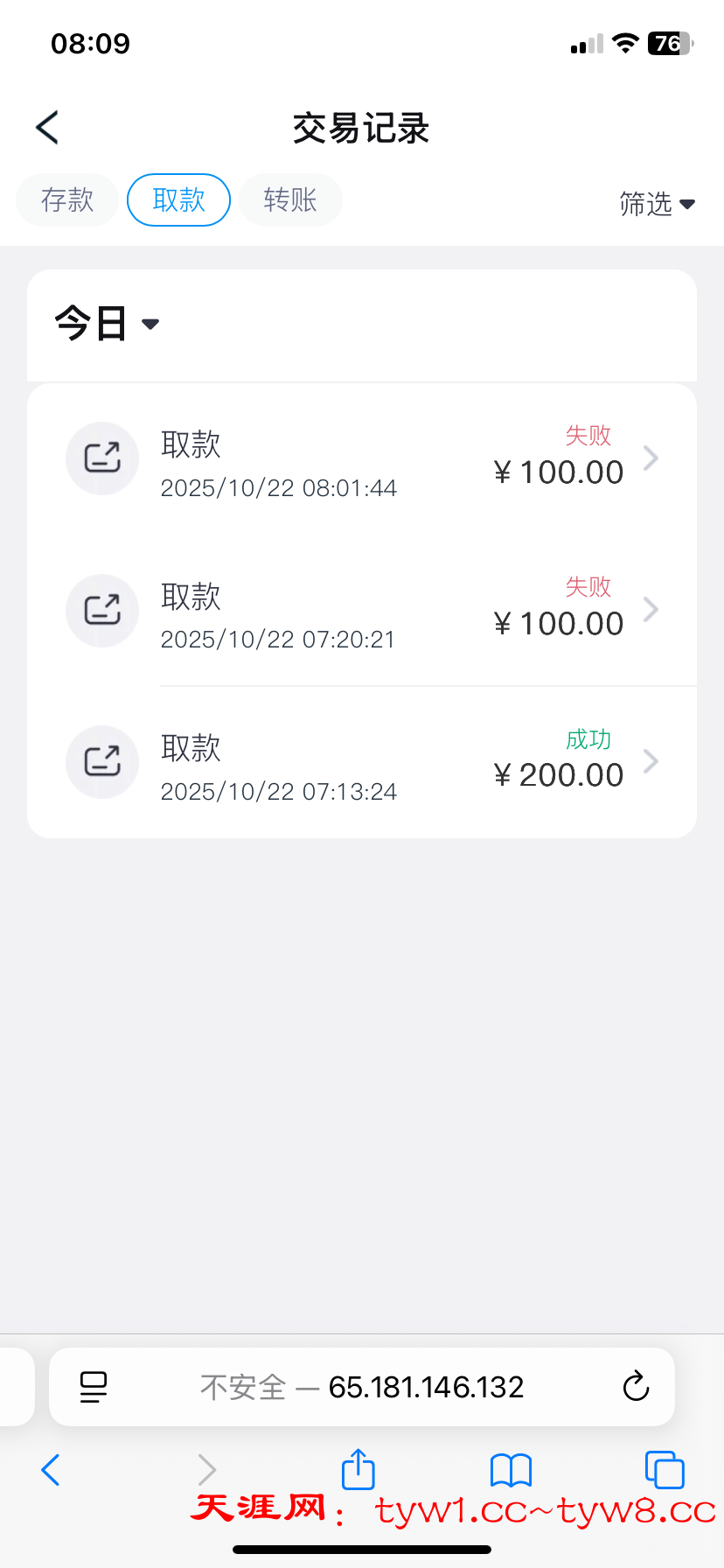Open successful ¥200.00 withdrawal record
The height and width of the screenshot is (1568, 724).
click(362, 762)
